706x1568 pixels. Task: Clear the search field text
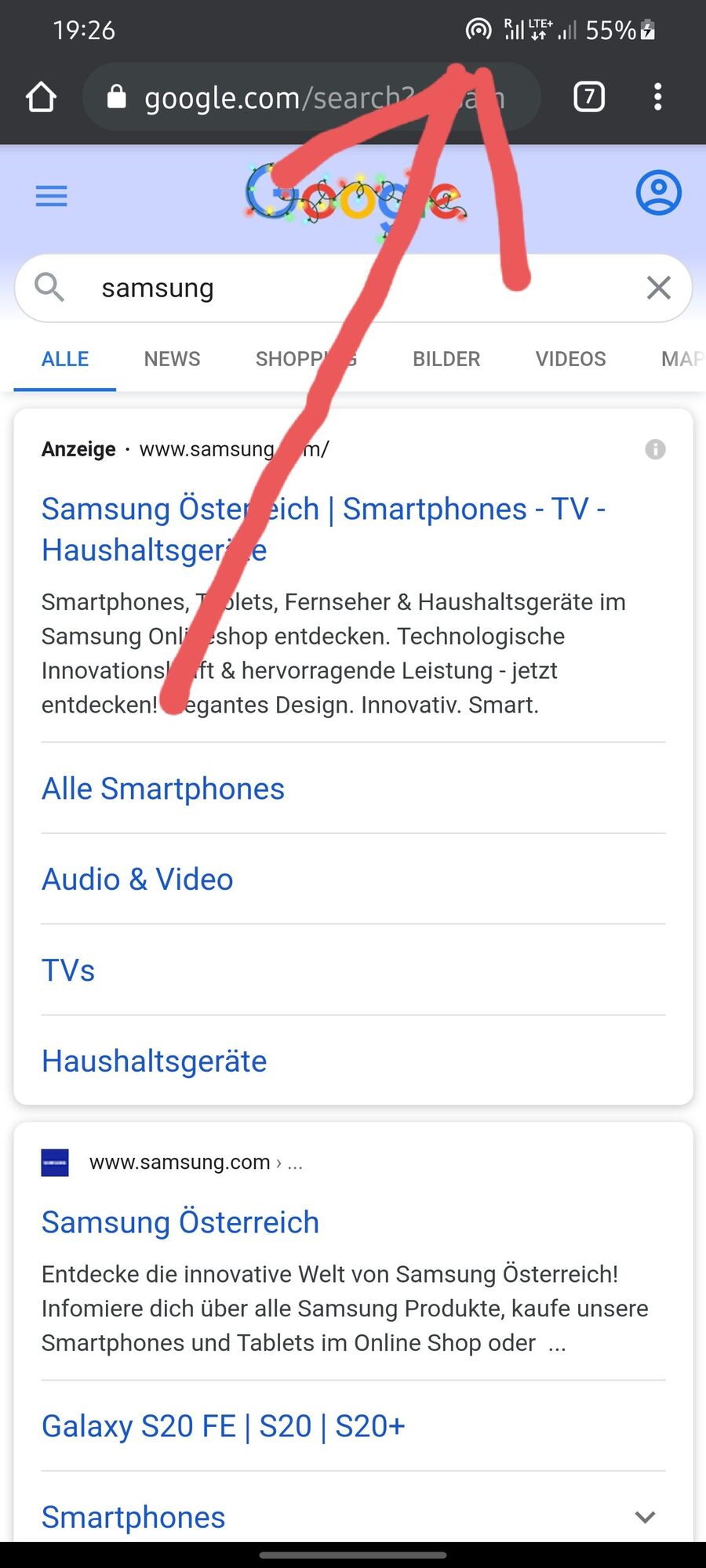pyautogui.click(x=658, y=288)
